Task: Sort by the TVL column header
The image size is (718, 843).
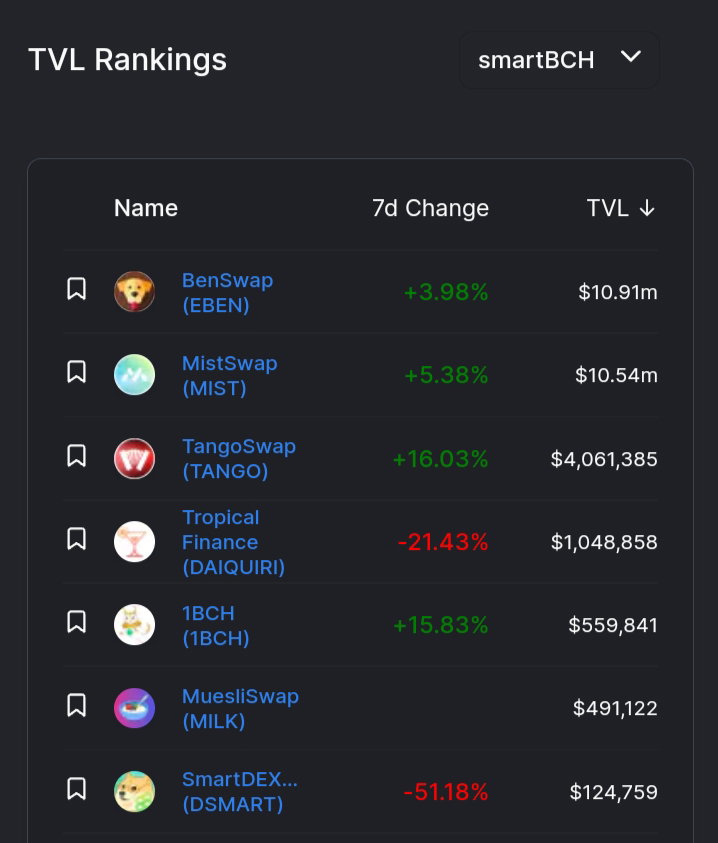Action: 621,208
